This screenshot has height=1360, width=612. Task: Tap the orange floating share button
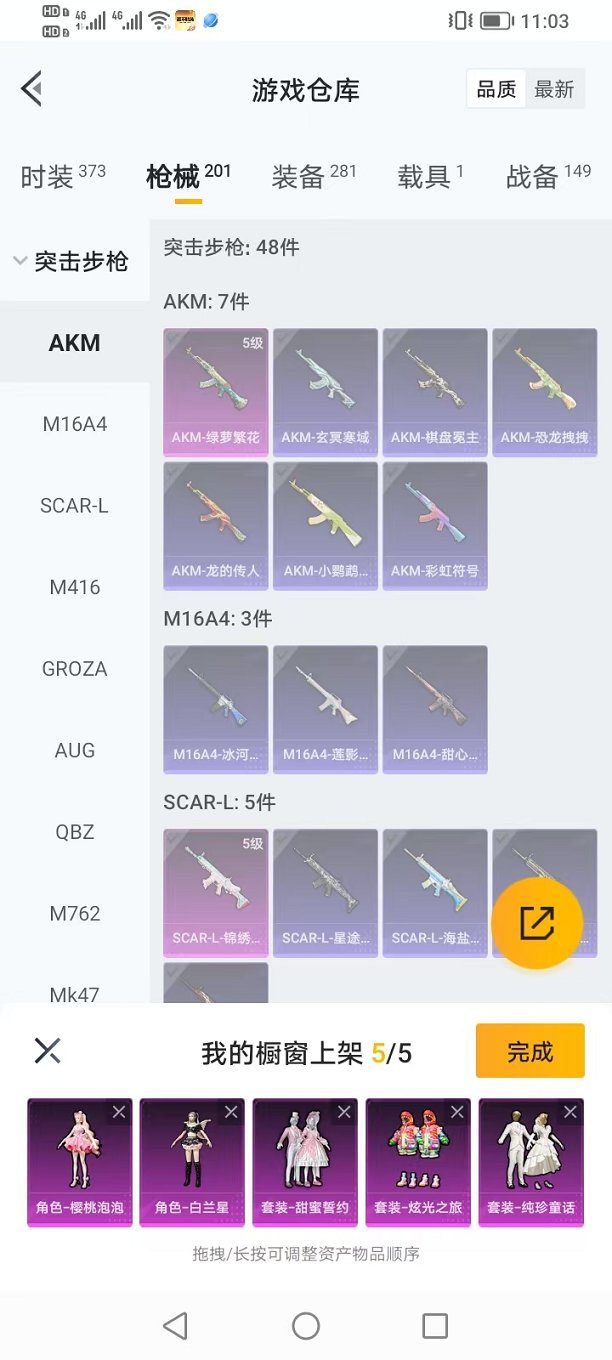coord(537,923)
